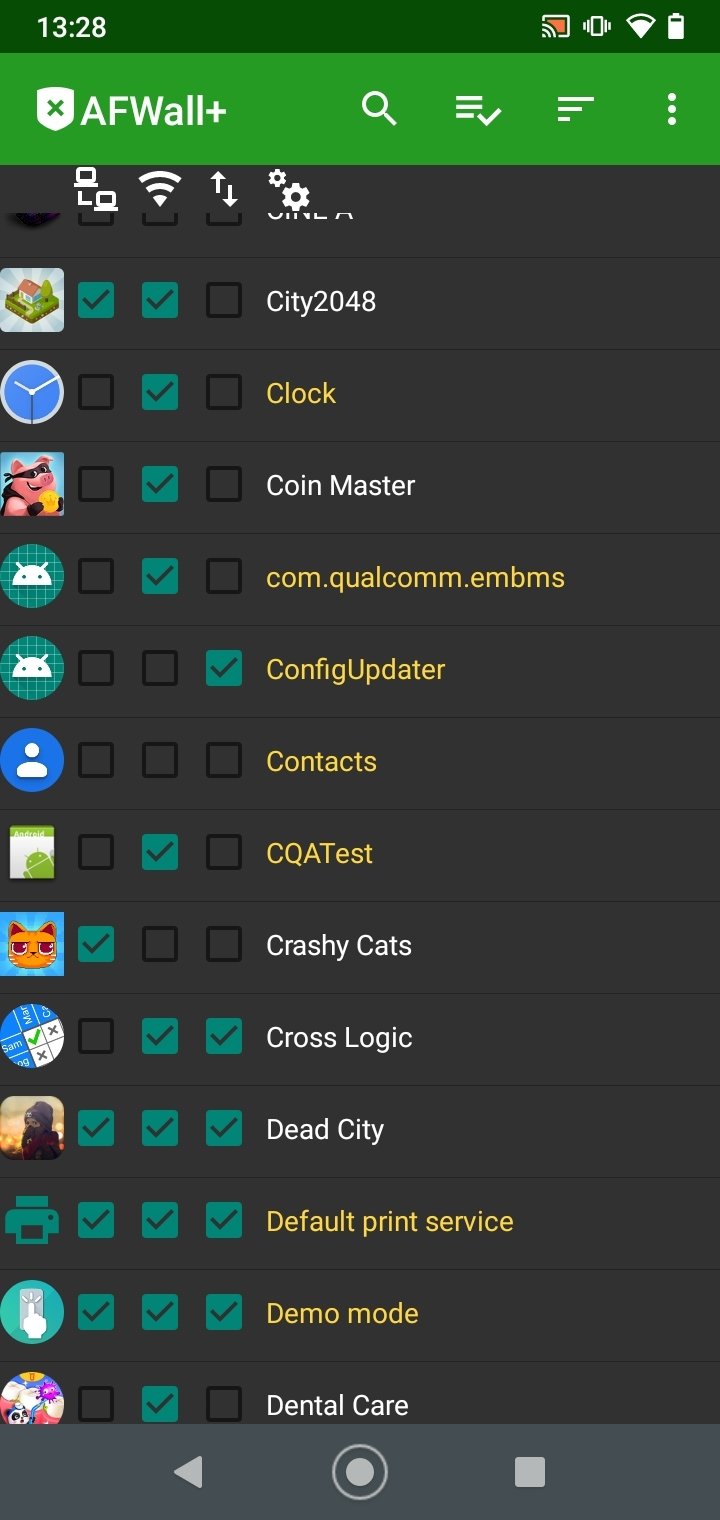Viewport: 720px width, 1520px height.
Task: Open the sort/filter icon
Action: (x=575, y=109)
